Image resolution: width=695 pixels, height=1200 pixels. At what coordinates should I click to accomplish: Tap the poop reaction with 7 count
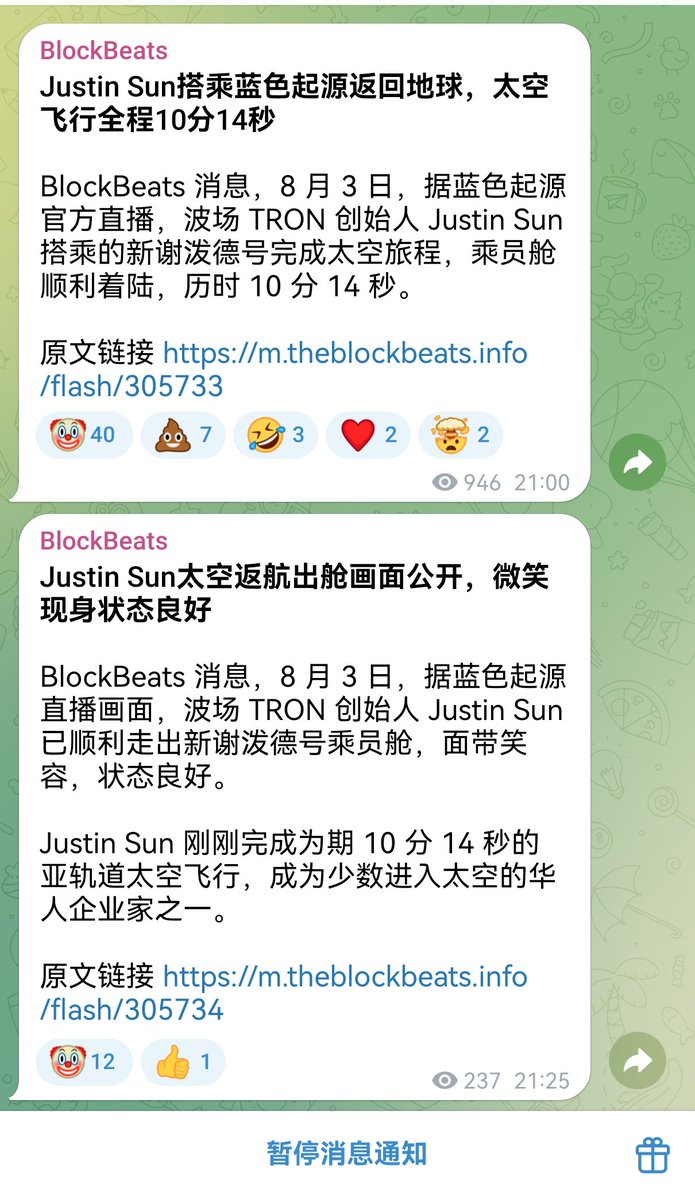(183, 436)
